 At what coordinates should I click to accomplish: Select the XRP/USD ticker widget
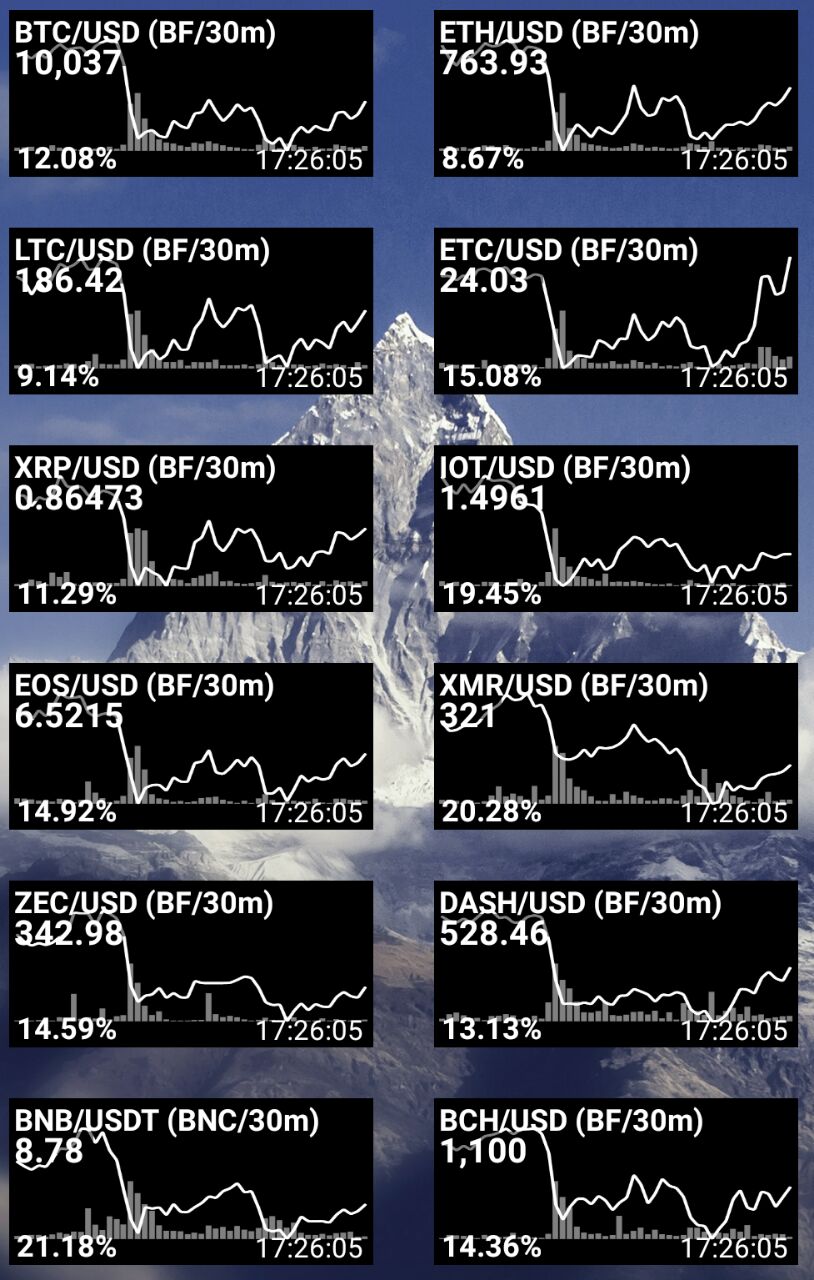point(191,529)
